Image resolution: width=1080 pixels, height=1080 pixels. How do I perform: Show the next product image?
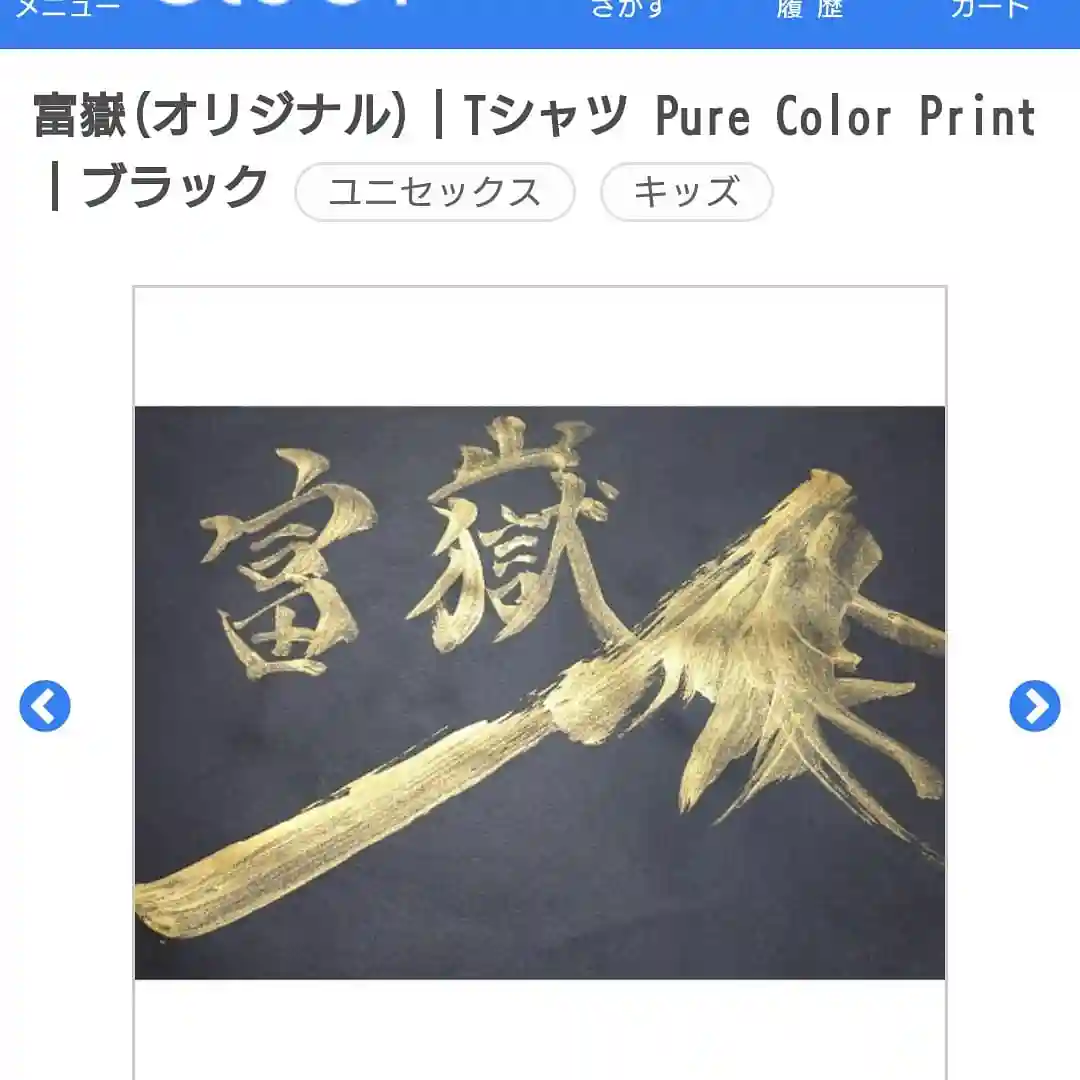1034,706
